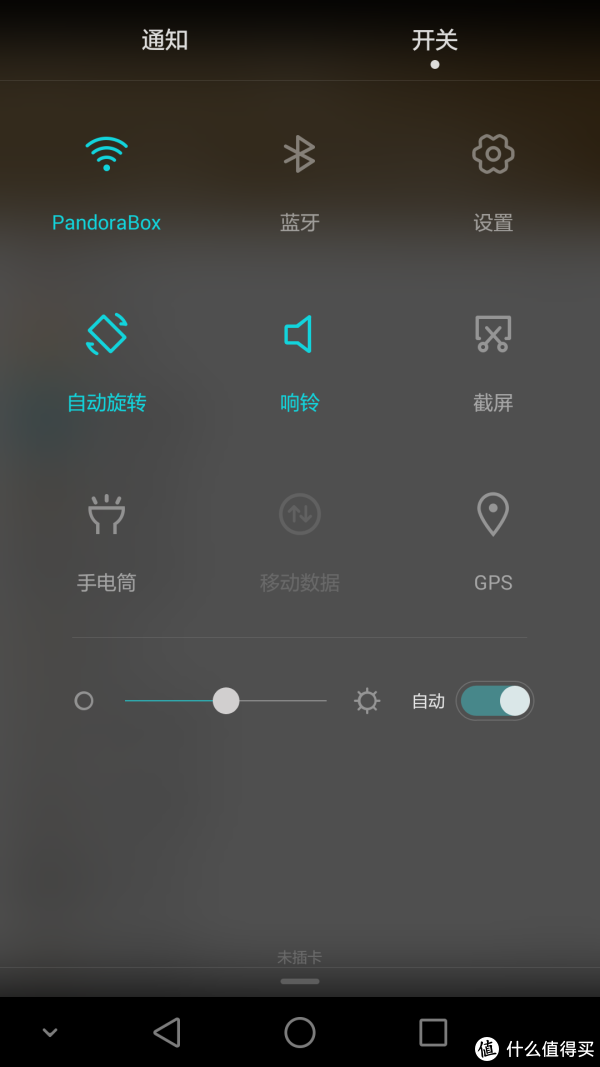
Task: Enable 蓝牙 Bluetooth
Action: click(x=299, y=182)
